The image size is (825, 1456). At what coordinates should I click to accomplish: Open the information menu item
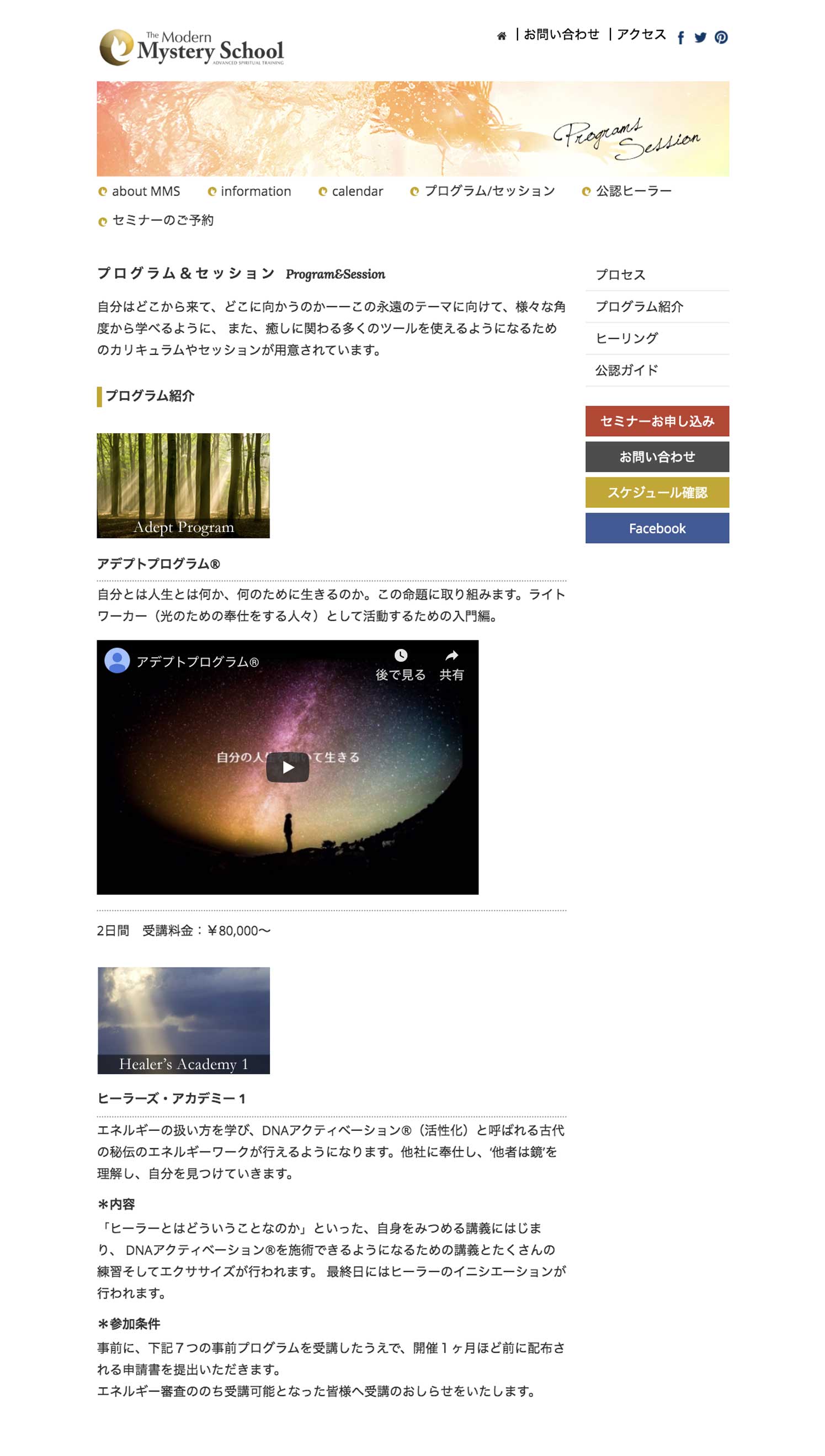[x=249, y=192]
